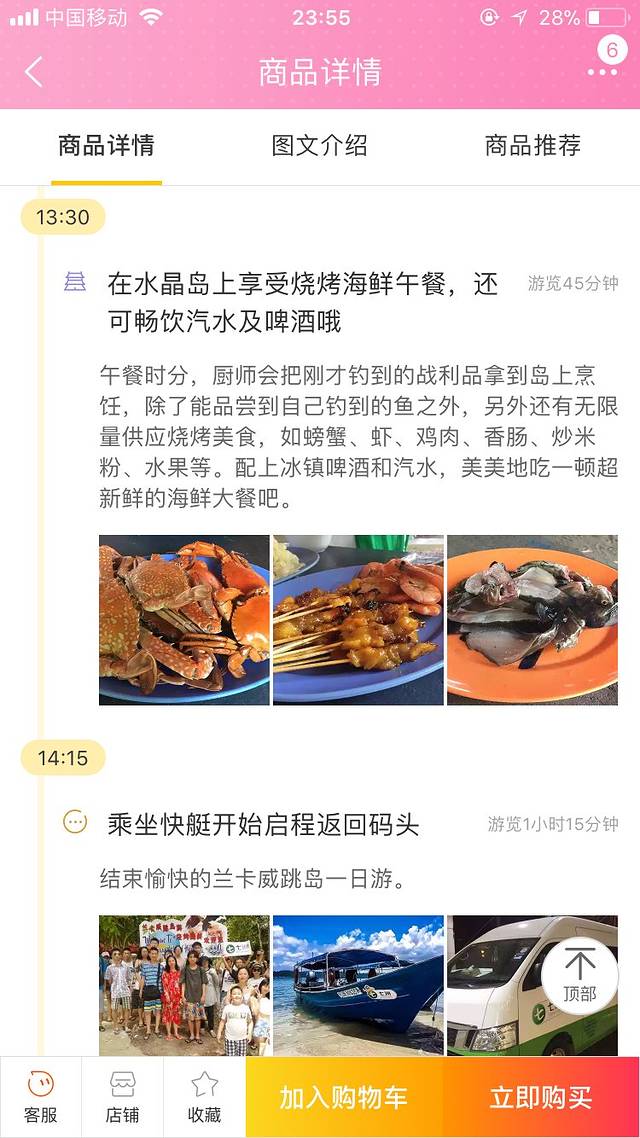This screenshot has height=1138, width=640.
Task: View the raw fish plate photo
Action: [532, 620]
